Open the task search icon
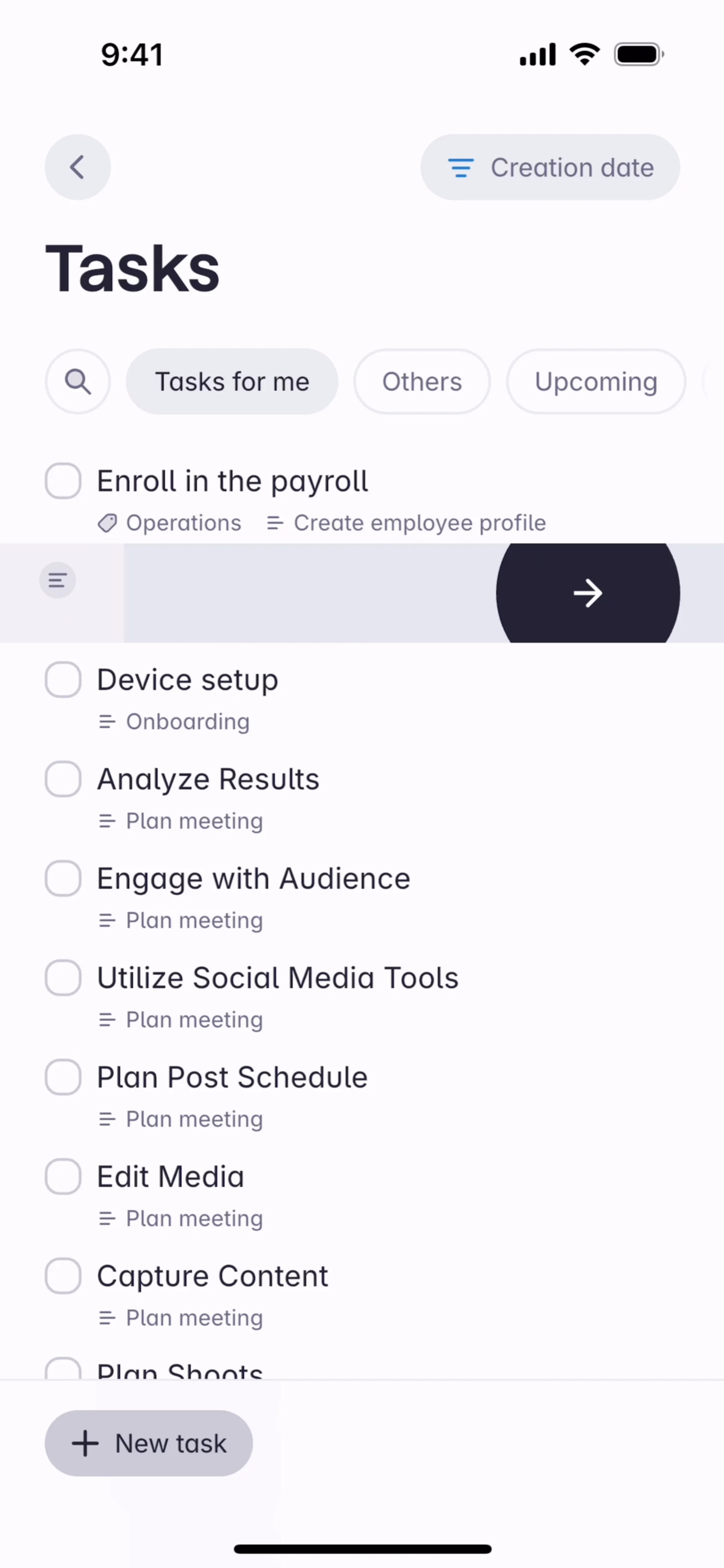Viewport: 724px width, 1568px height. pos(77,382)
